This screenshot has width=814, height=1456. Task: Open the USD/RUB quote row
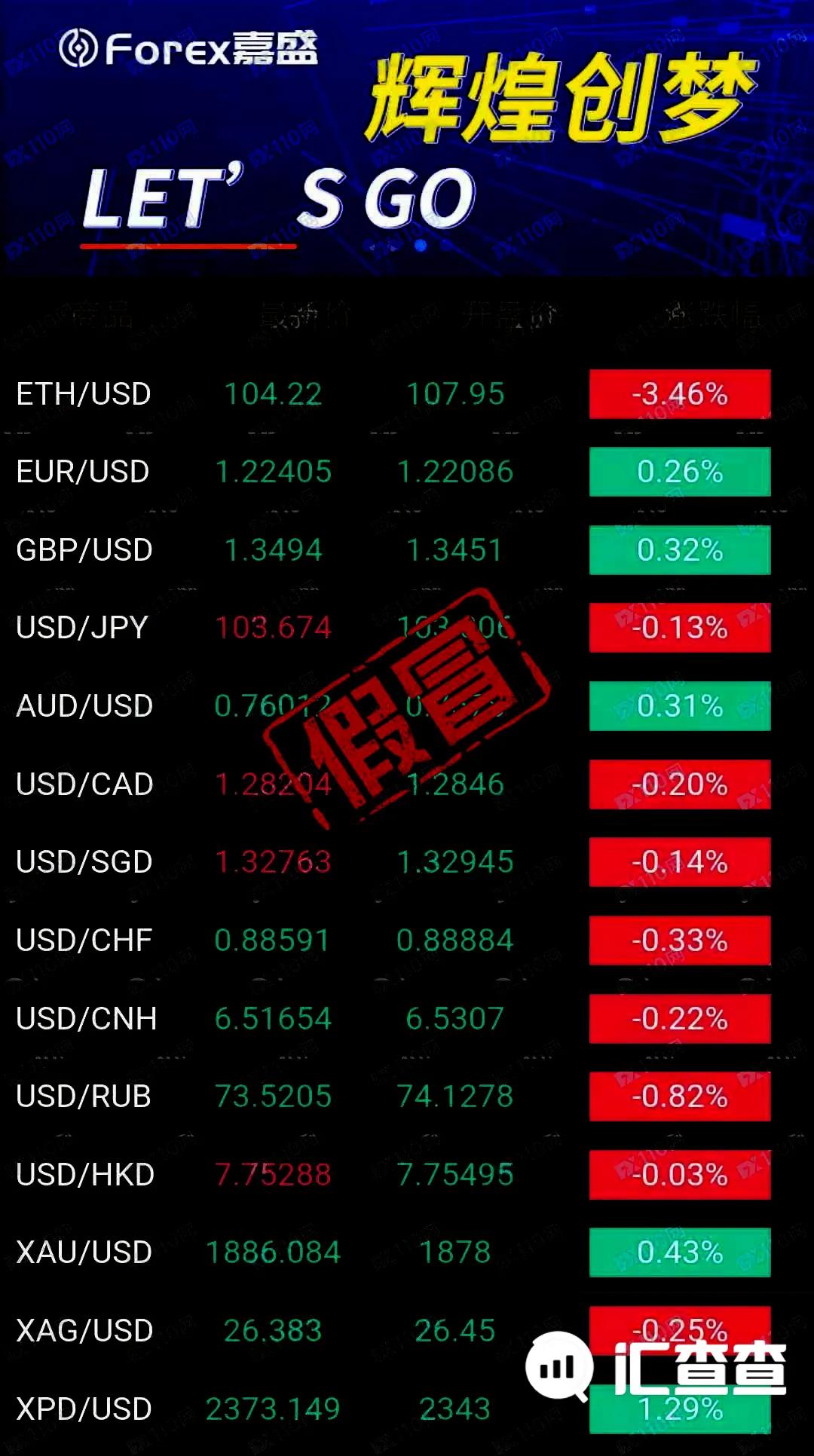(407, 1097)
